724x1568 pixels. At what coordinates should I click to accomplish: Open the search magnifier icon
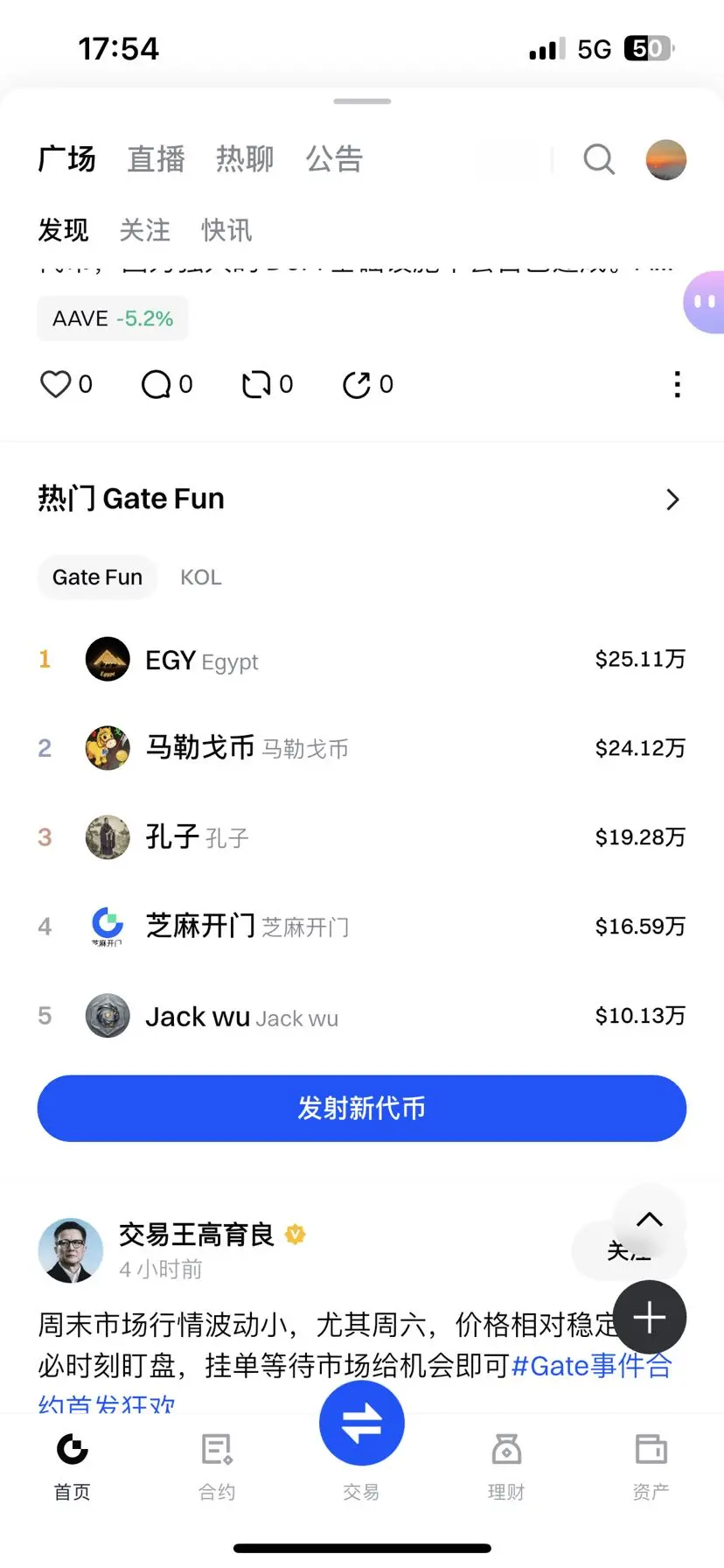tap(599, 159)
